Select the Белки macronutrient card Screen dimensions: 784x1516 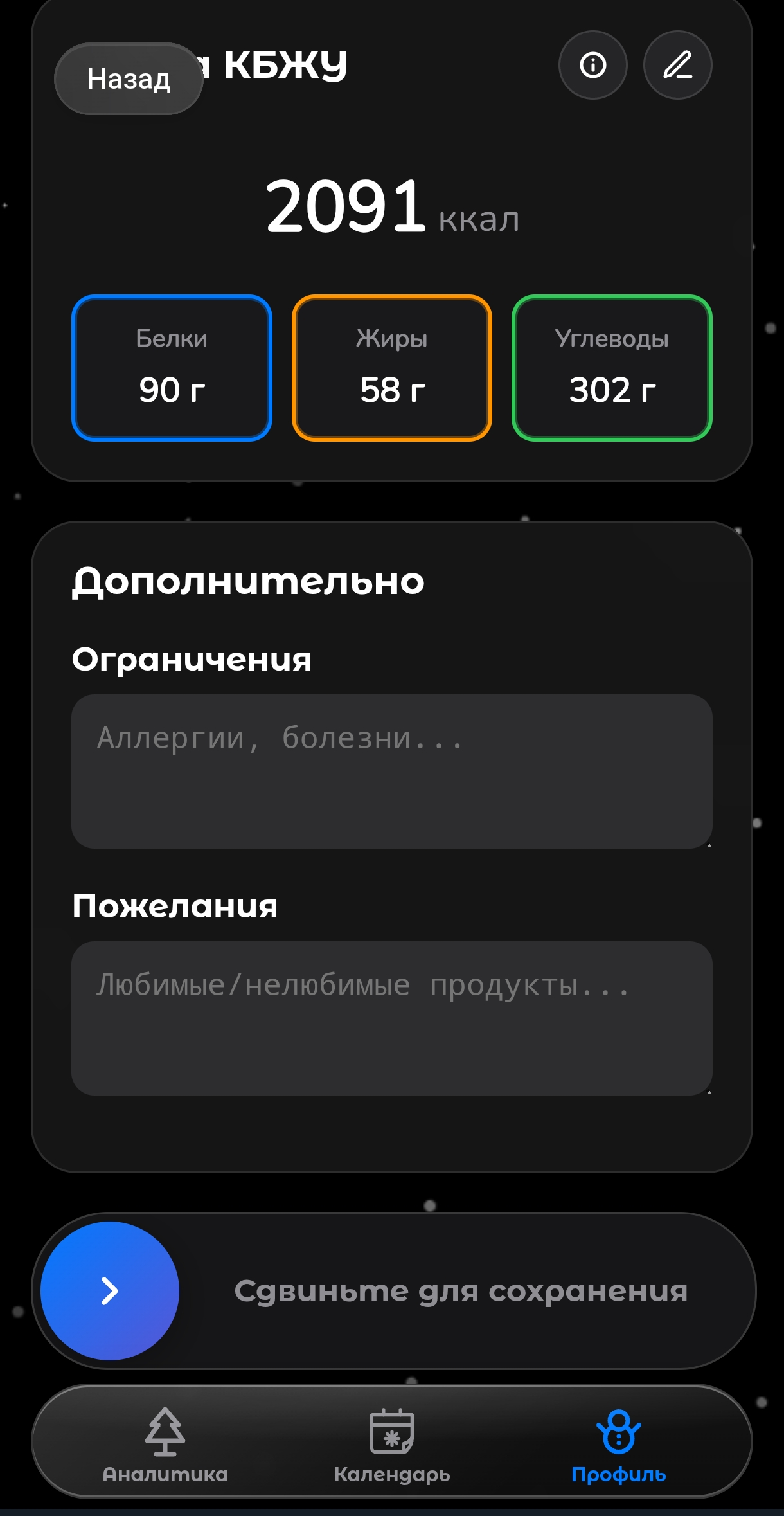[x=172, y=368]
